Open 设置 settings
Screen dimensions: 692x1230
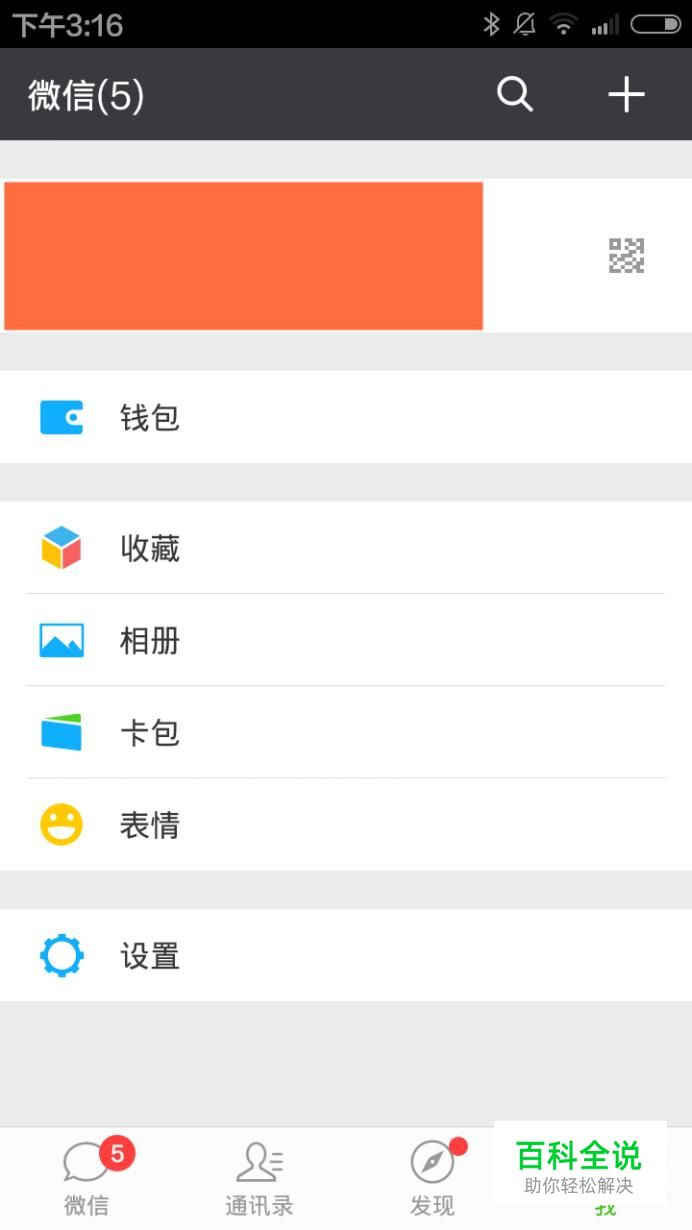(x=346, y=956)
